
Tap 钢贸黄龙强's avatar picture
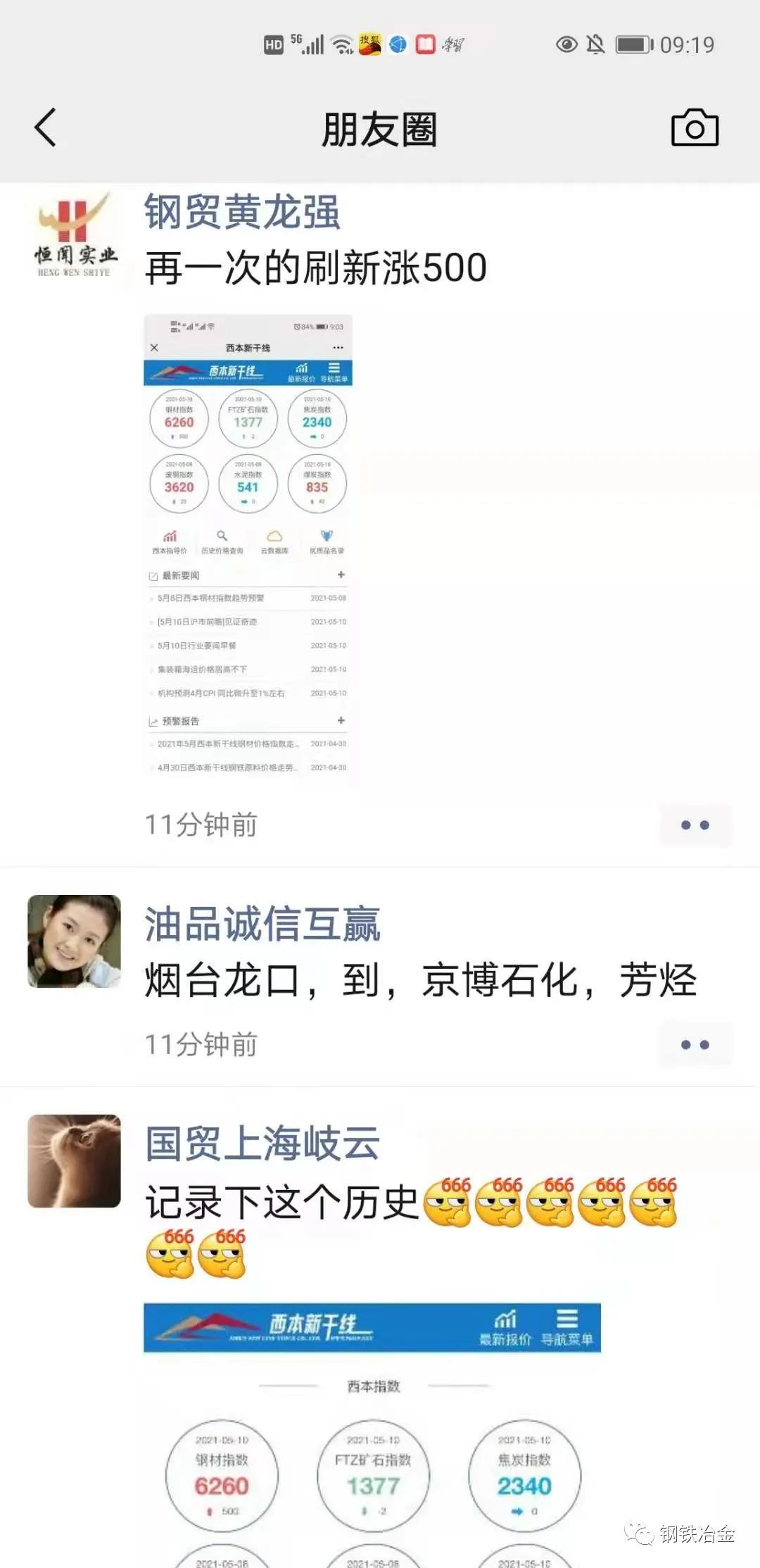coord(75,236)
